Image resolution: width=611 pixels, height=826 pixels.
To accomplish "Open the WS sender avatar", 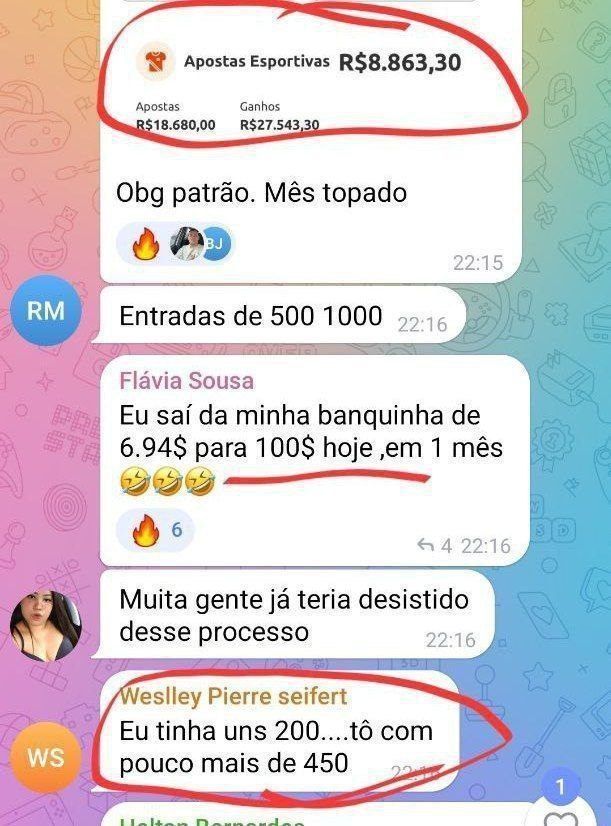I will click(x=45, y=757).
